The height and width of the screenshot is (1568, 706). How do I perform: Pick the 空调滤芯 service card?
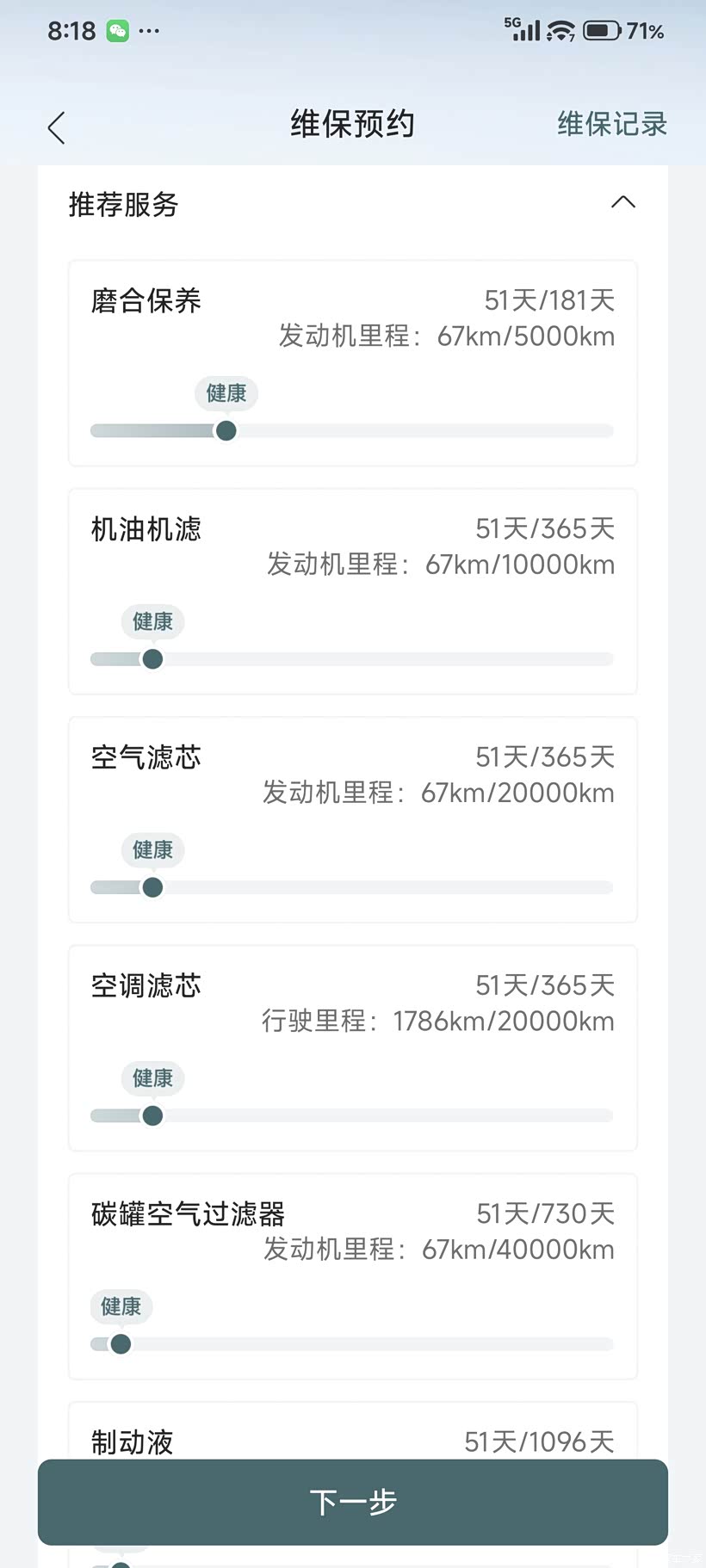pos(353,1047)
